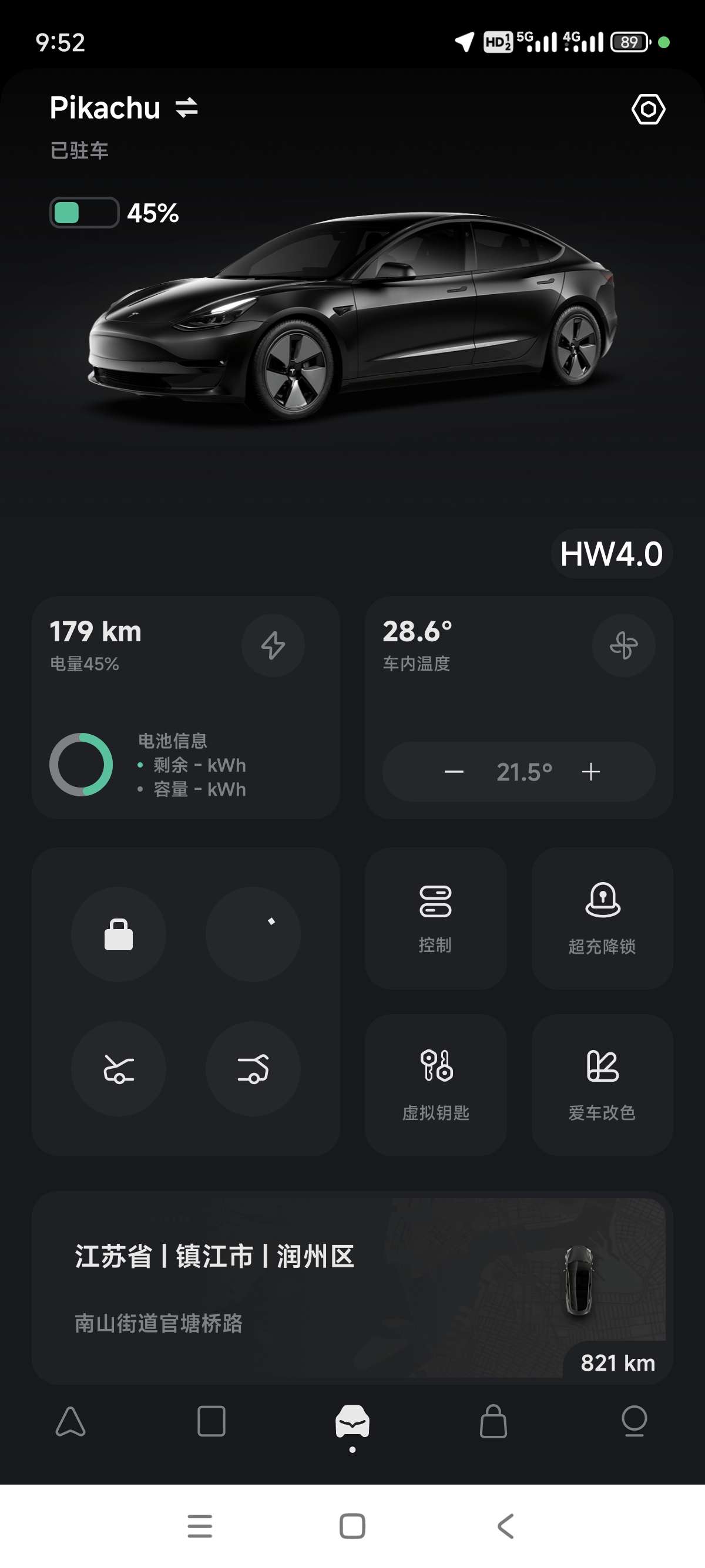Open the front trunk (frunk)

click(118, 1066)
